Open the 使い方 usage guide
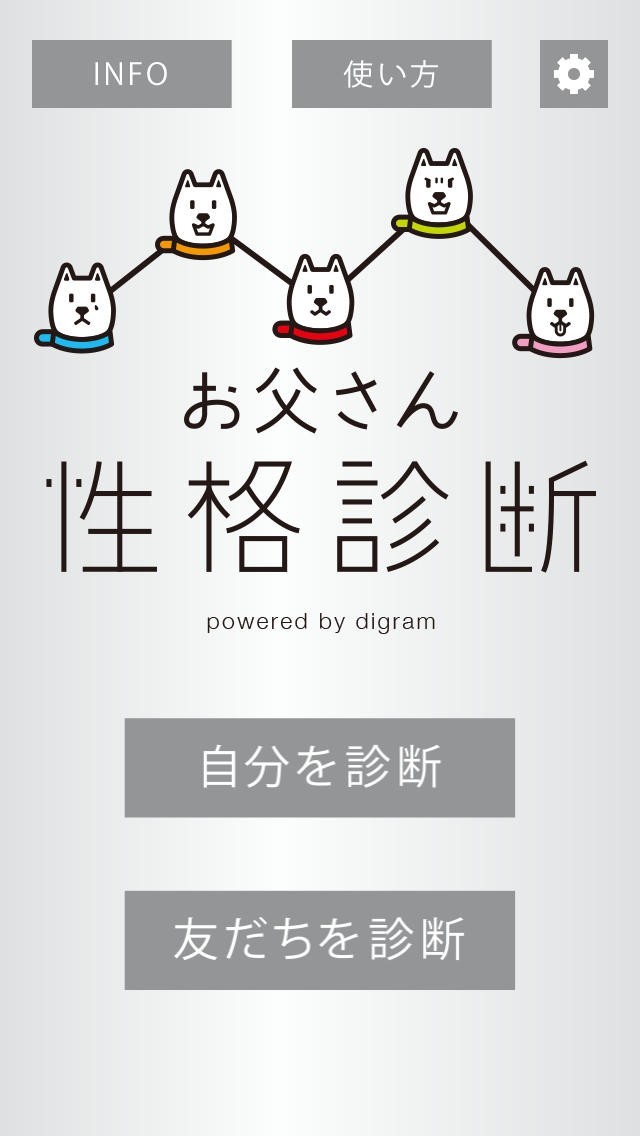Image resolution: width=640 pixels, height=1136 pixels. 391,74
